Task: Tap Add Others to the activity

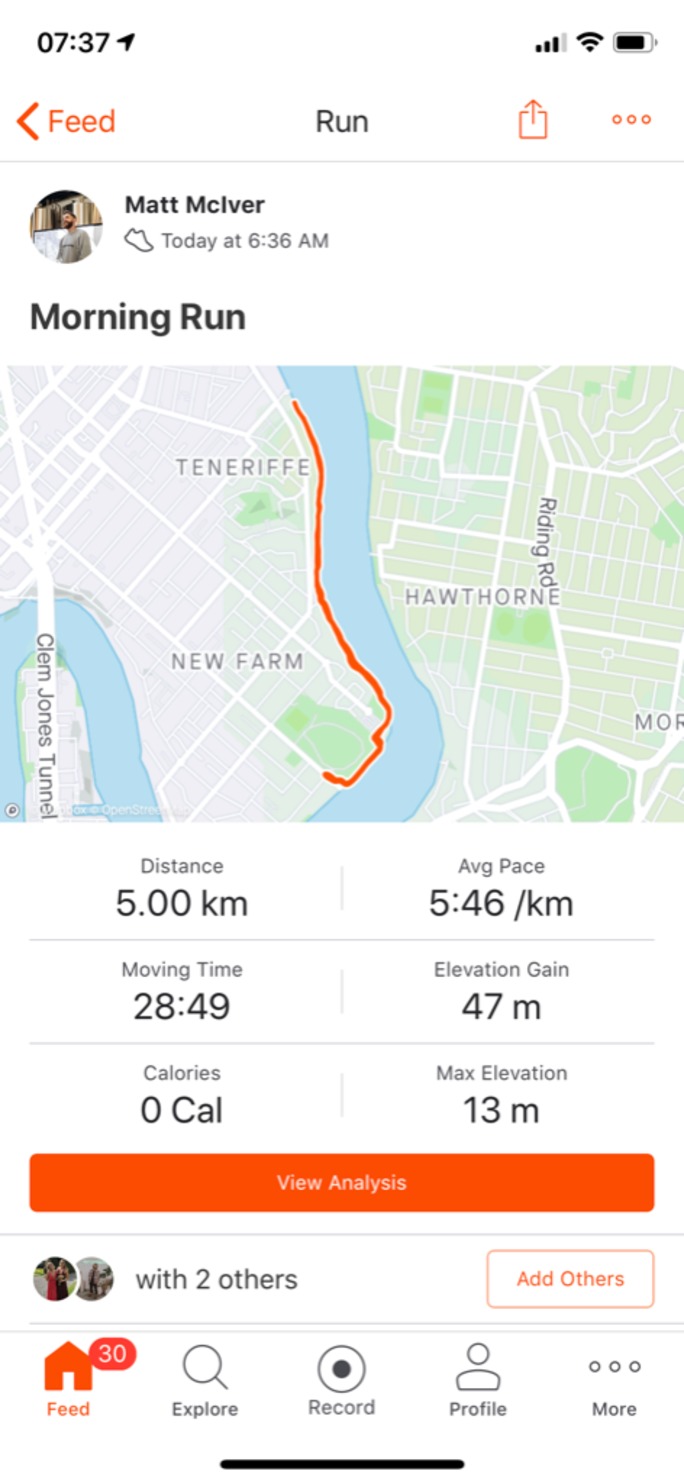Action: point(570,1278)
